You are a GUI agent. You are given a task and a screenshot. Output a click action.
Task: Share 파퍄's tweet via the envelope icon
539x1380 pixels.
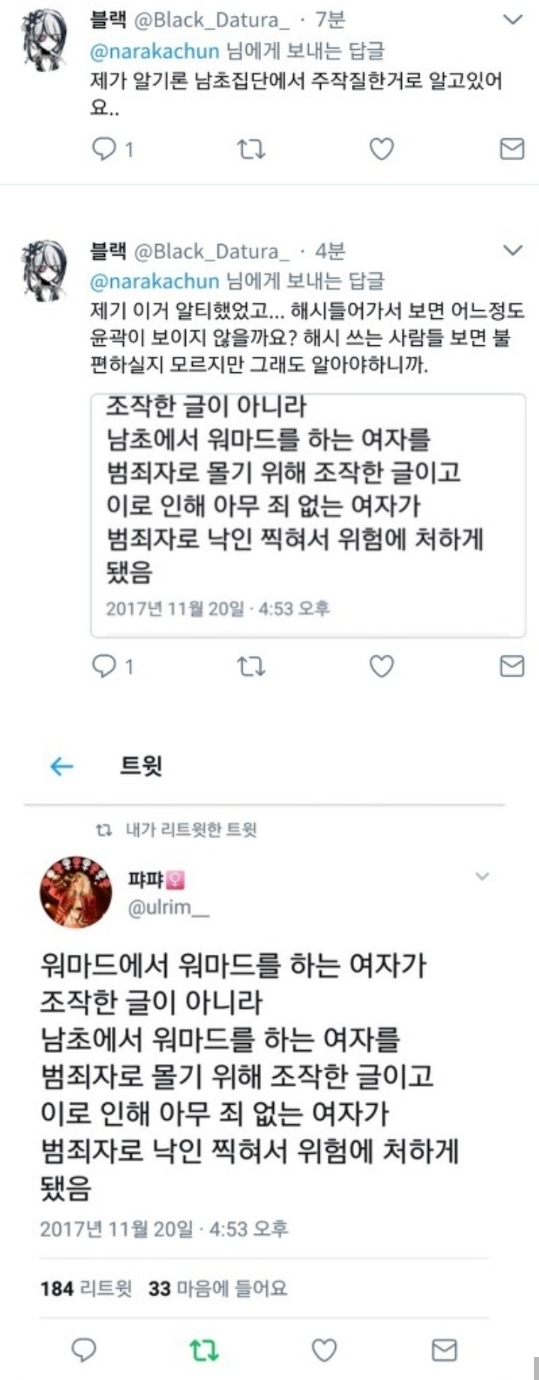pyautogui.click(x=444, y=1351)
